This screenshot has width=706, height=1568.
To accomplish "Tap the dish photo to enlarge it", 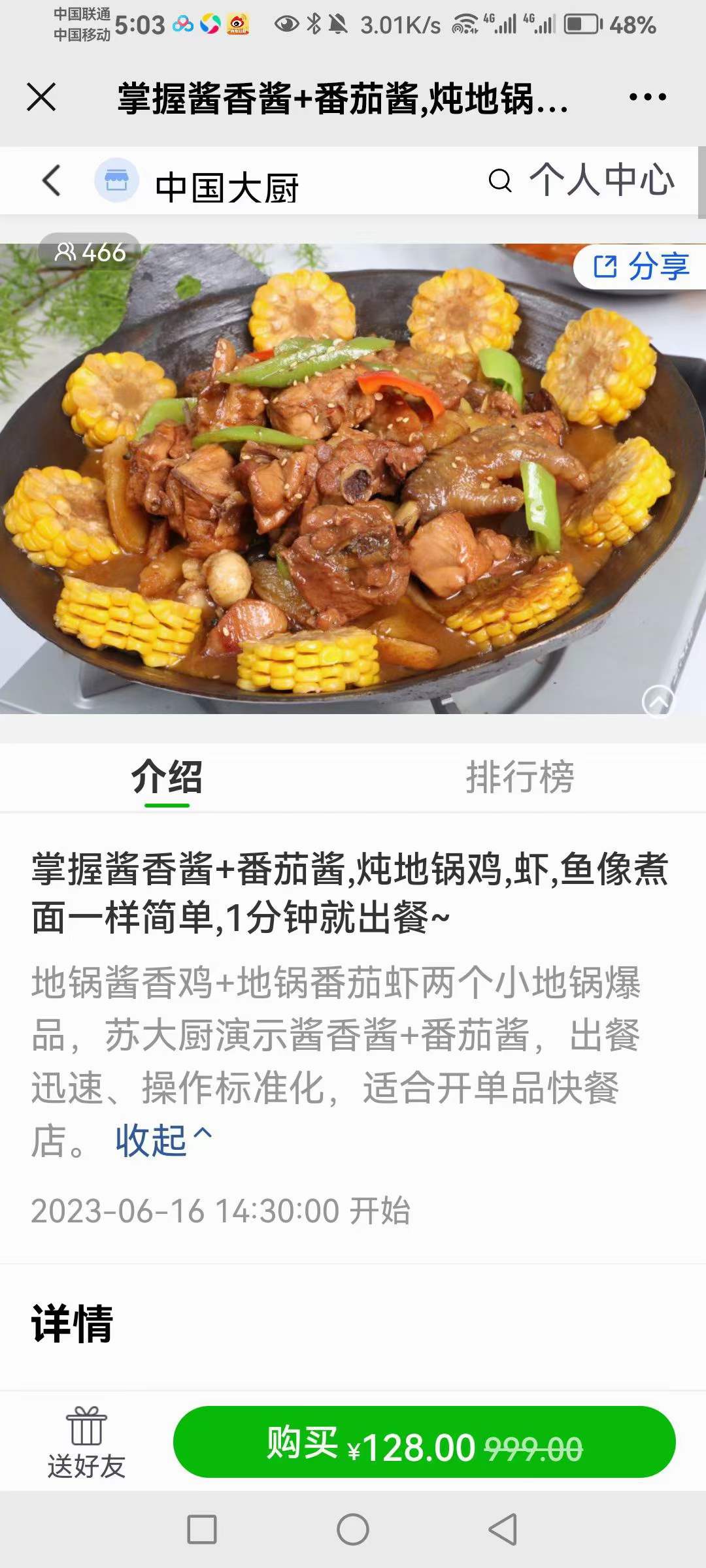I will pyautogui.click(x=353, y=483).
